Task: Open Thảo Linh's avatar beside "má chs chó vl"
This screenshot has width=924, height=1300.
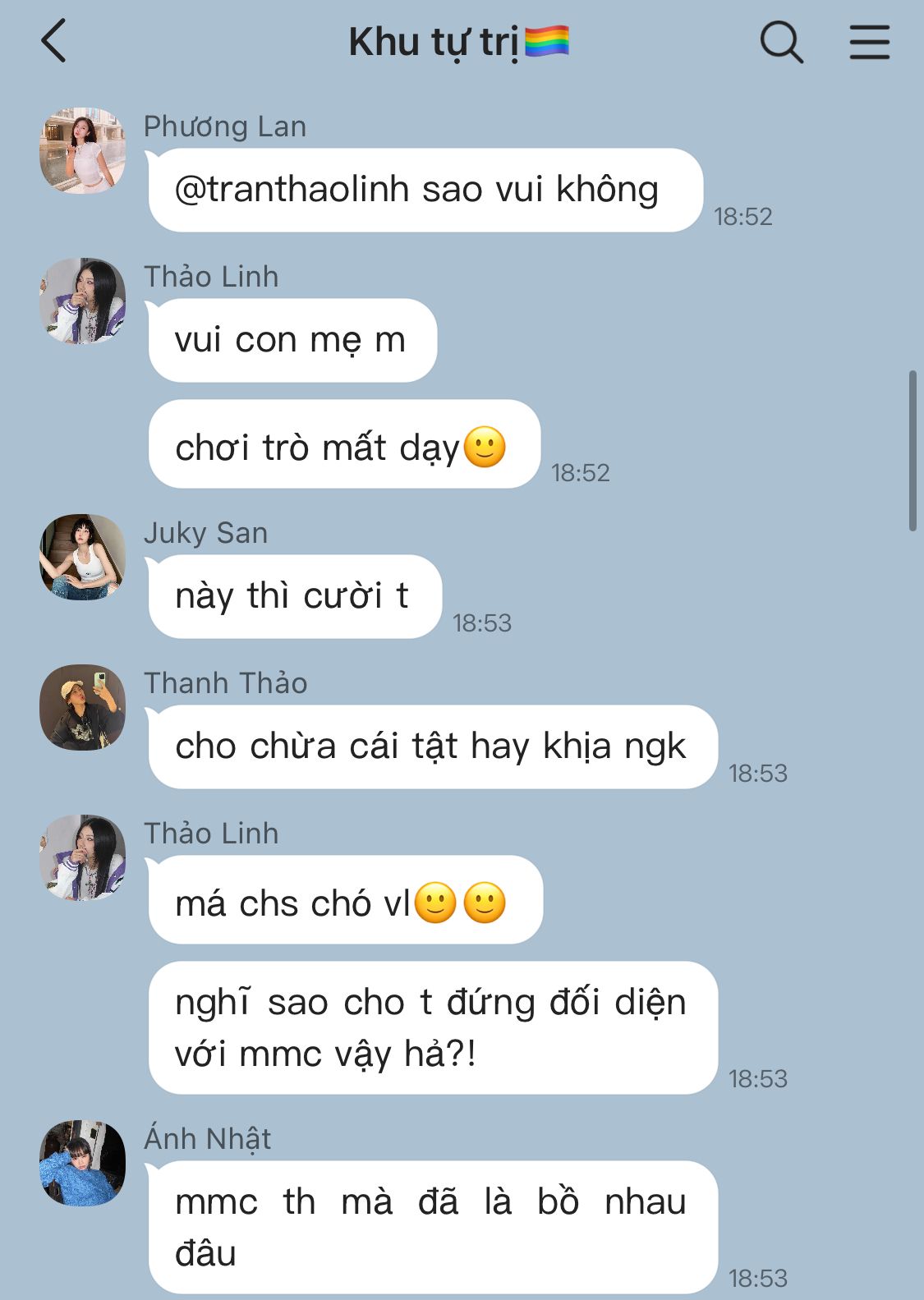Action: pos(82,857)
